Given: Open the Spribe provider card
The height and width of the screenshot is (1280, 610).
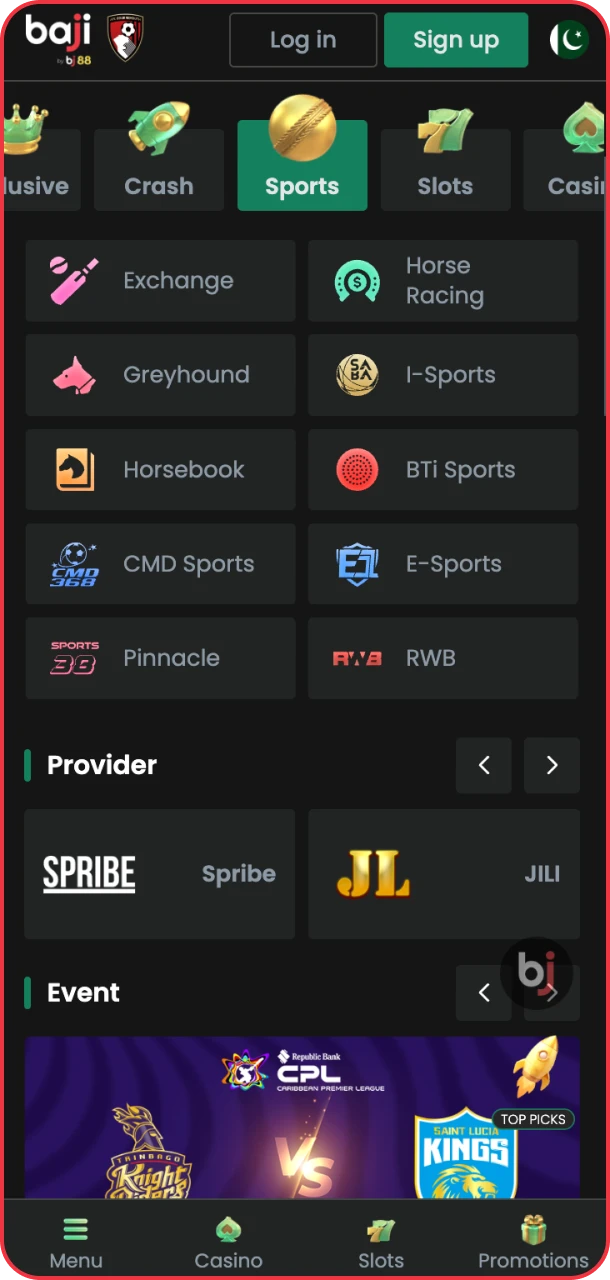Looking at the screenshot, I should (160, 874).
